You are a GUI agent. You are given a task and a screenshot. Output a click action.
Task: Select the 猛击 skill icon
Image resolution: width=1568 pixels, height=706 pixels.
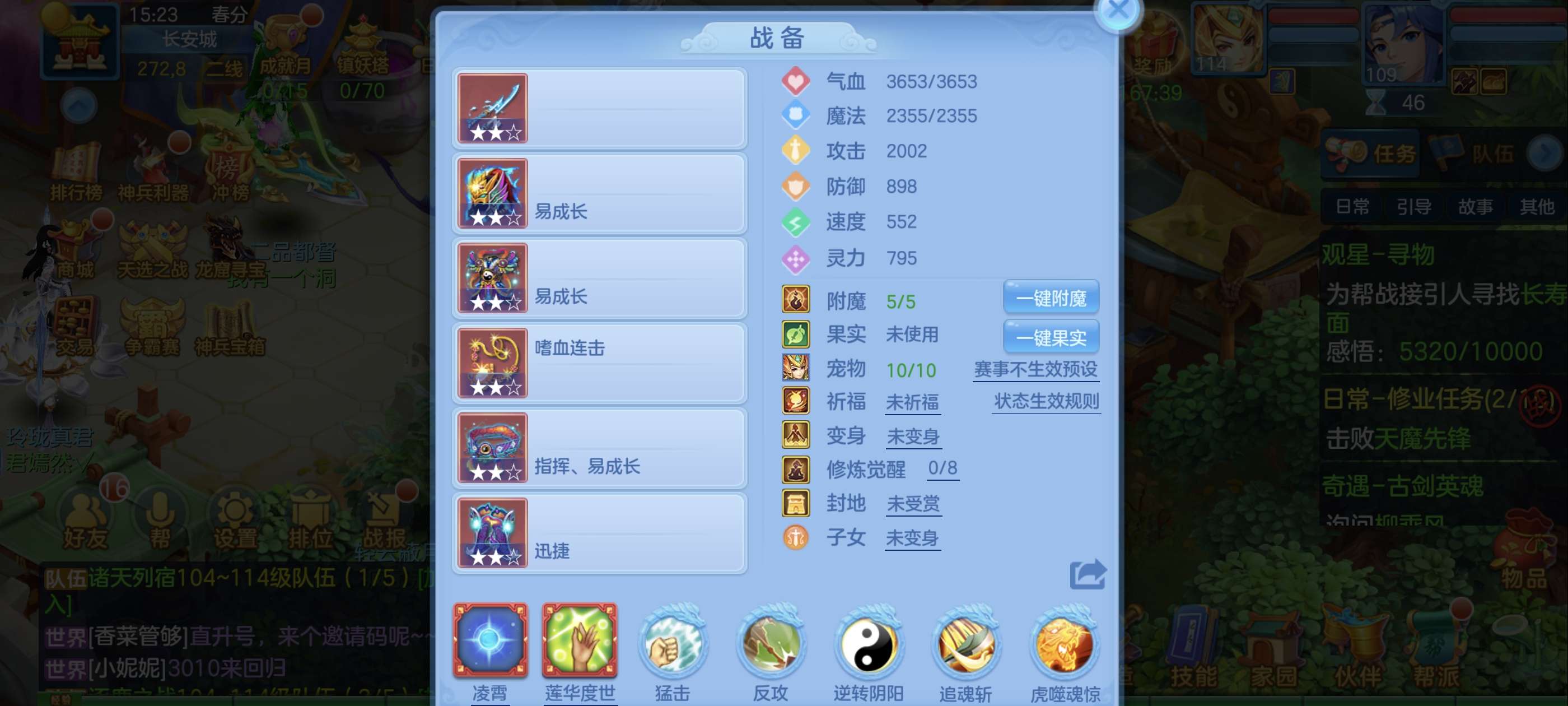pos(672,644)
